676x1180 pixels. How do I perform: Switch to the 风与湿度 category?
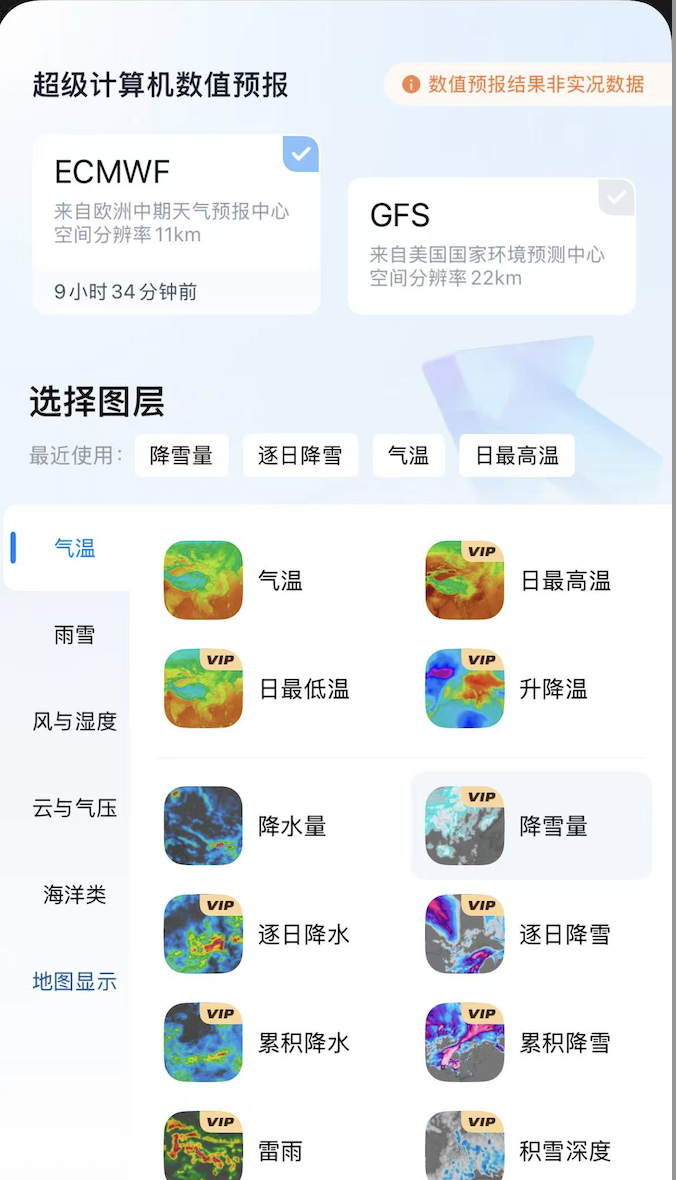74,721
